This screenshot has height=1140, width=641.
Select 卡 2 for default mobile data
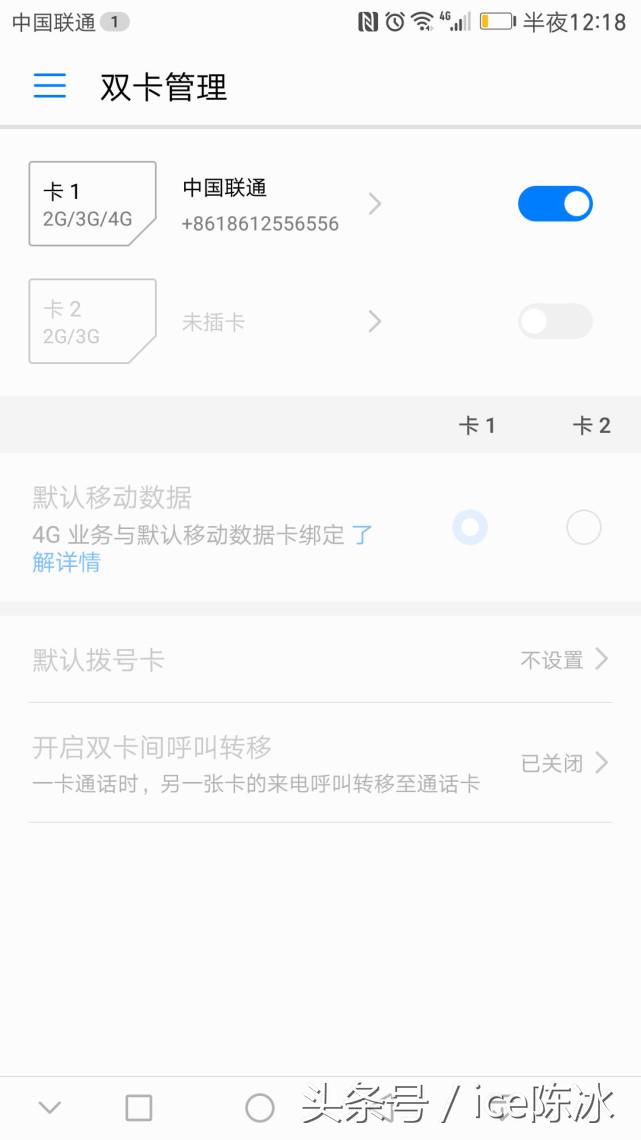[584, 527]
